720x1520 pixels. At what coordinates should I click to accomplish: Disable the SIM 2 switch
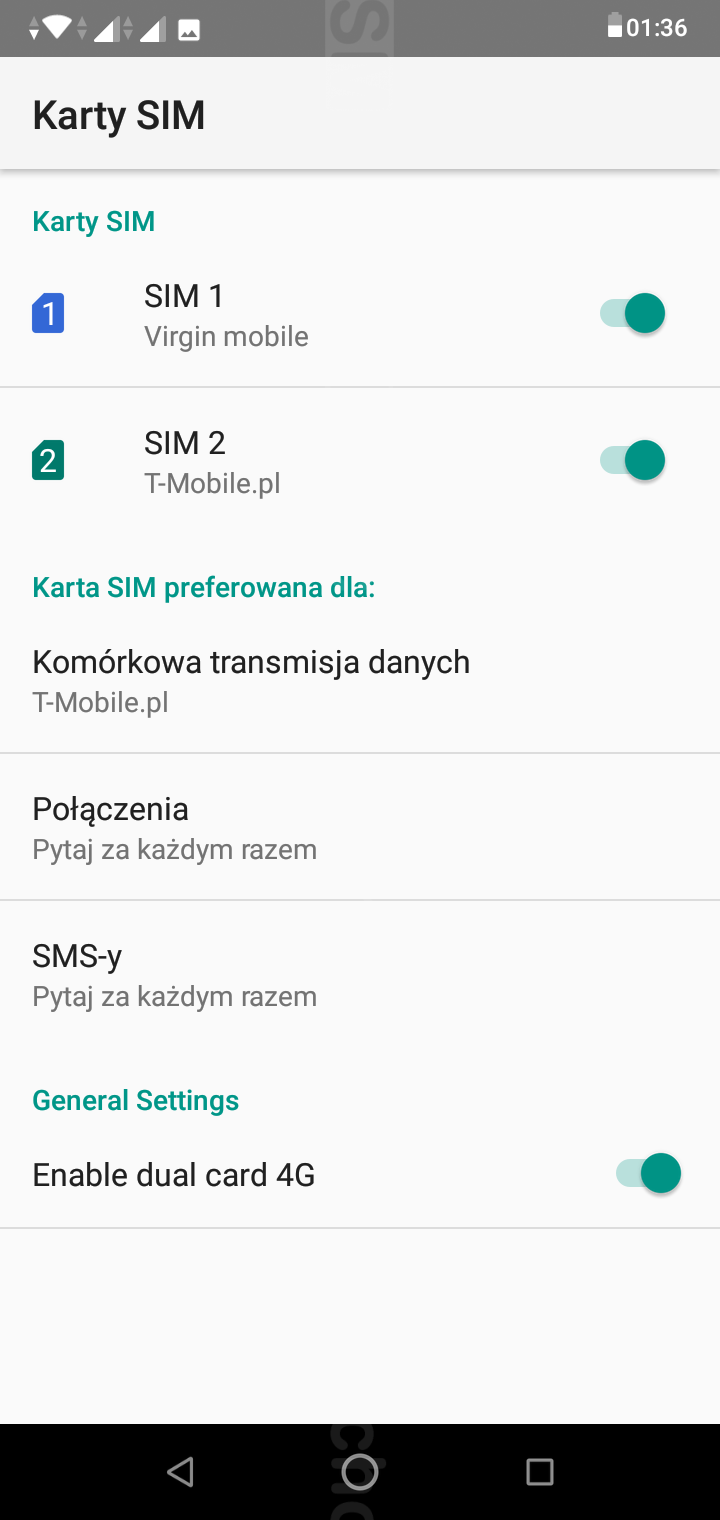point(633,461)
